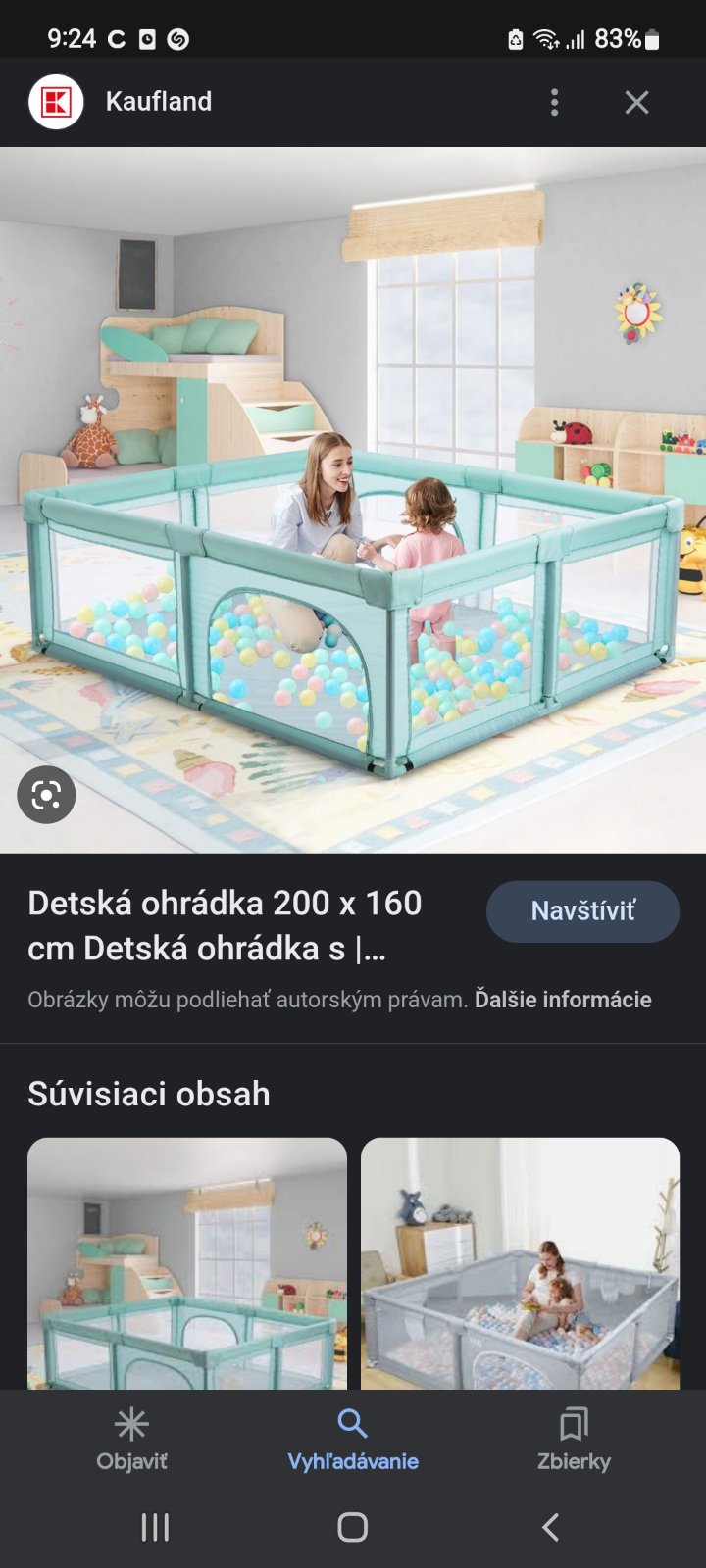
Task: Switch to the Objaviť tab
Action: coord(131,1439)
